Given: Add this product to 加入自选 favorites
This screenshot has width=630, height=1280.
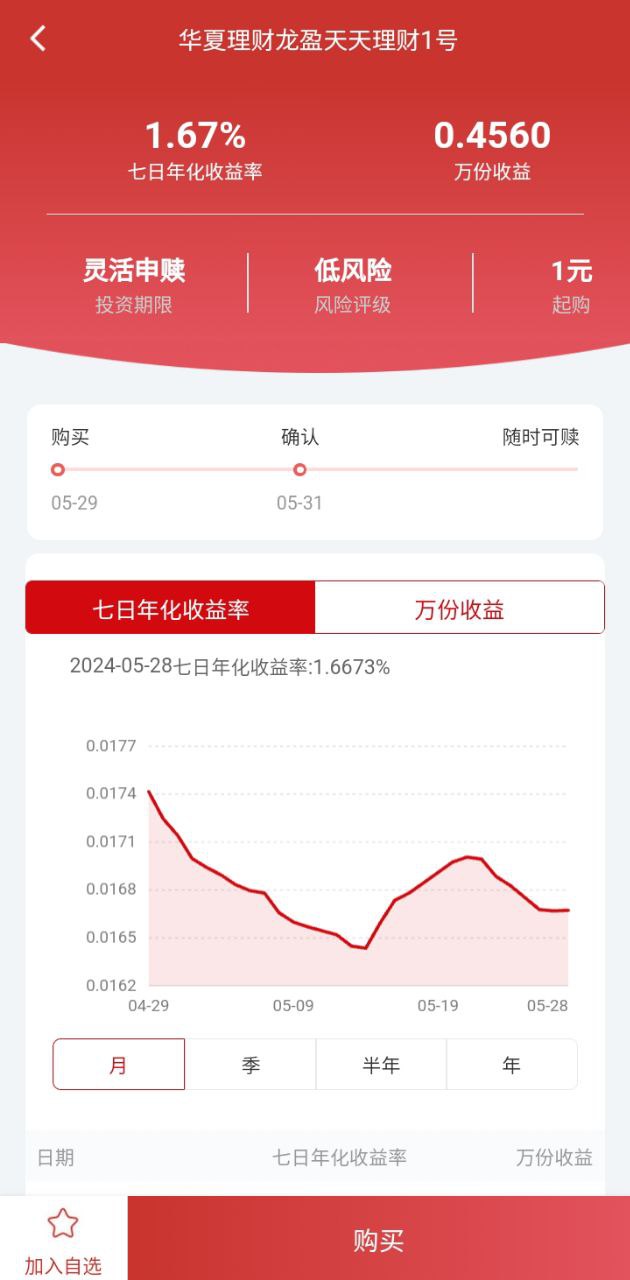Looking at the screenshot, I should [x=63, y=1240].
